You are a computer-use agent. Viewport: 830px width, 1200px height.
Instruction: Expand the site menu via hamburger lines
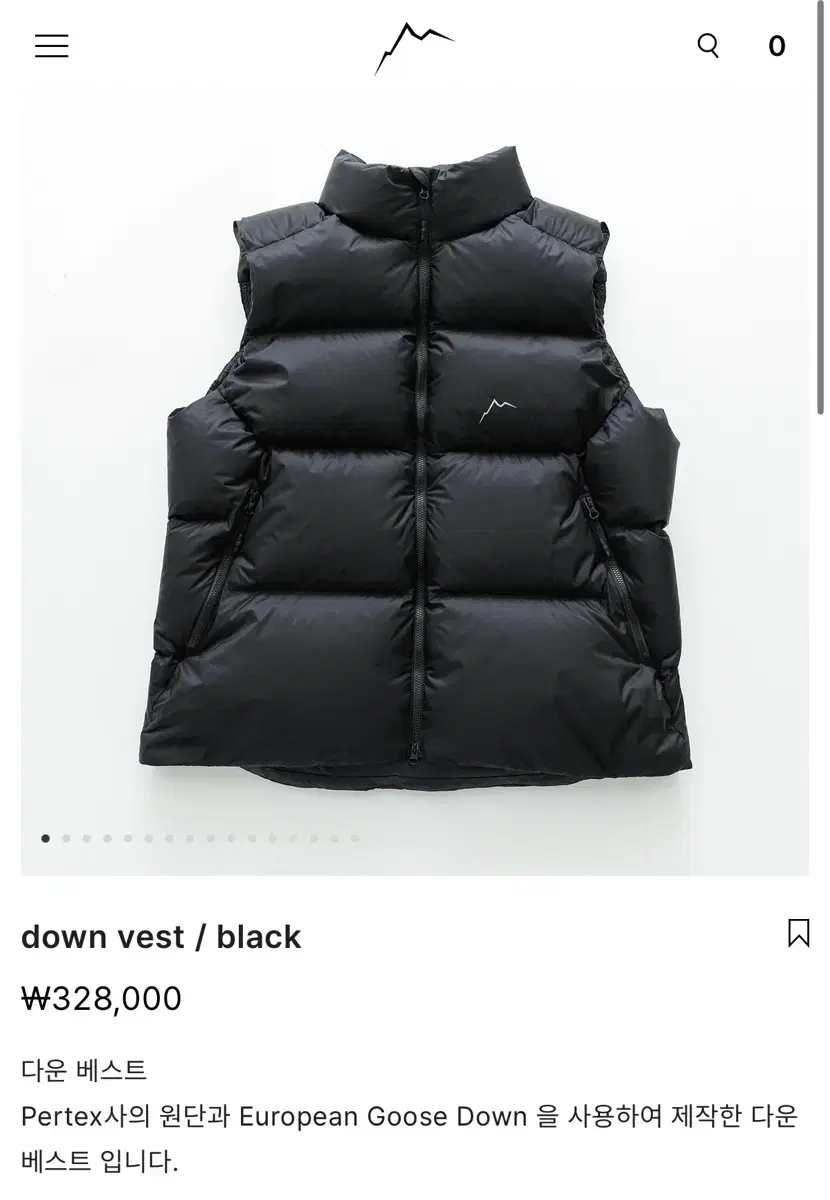pos(51,45)
